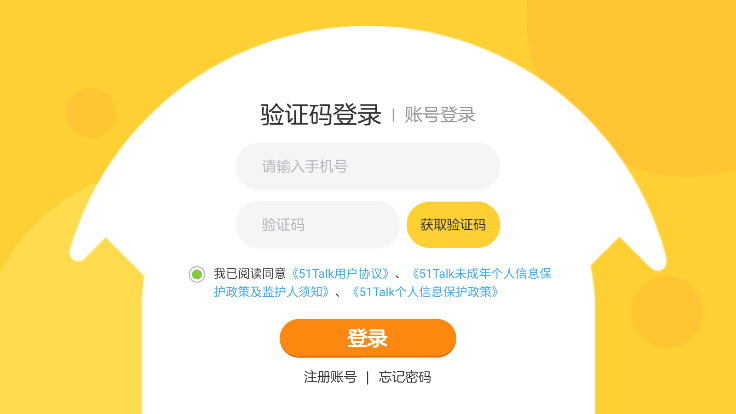Open the 忘记密码 link
The width and height of the screenshot is (736, 414).
pyautogui.click(x=405, y=377)
